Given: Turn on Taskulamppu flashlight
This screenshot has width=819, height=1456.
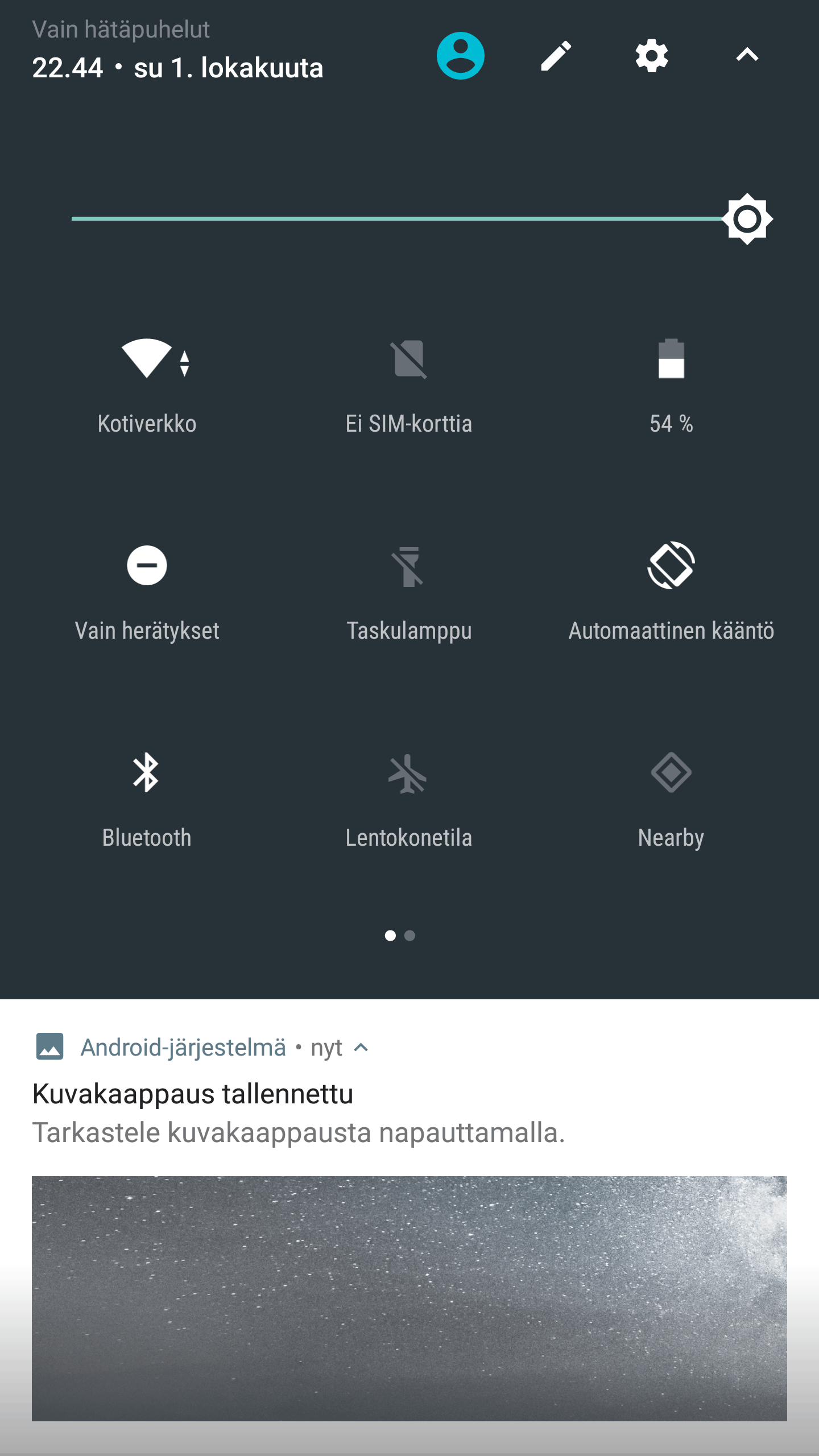Looking at the screenshot, I should [x=409, y=566].
